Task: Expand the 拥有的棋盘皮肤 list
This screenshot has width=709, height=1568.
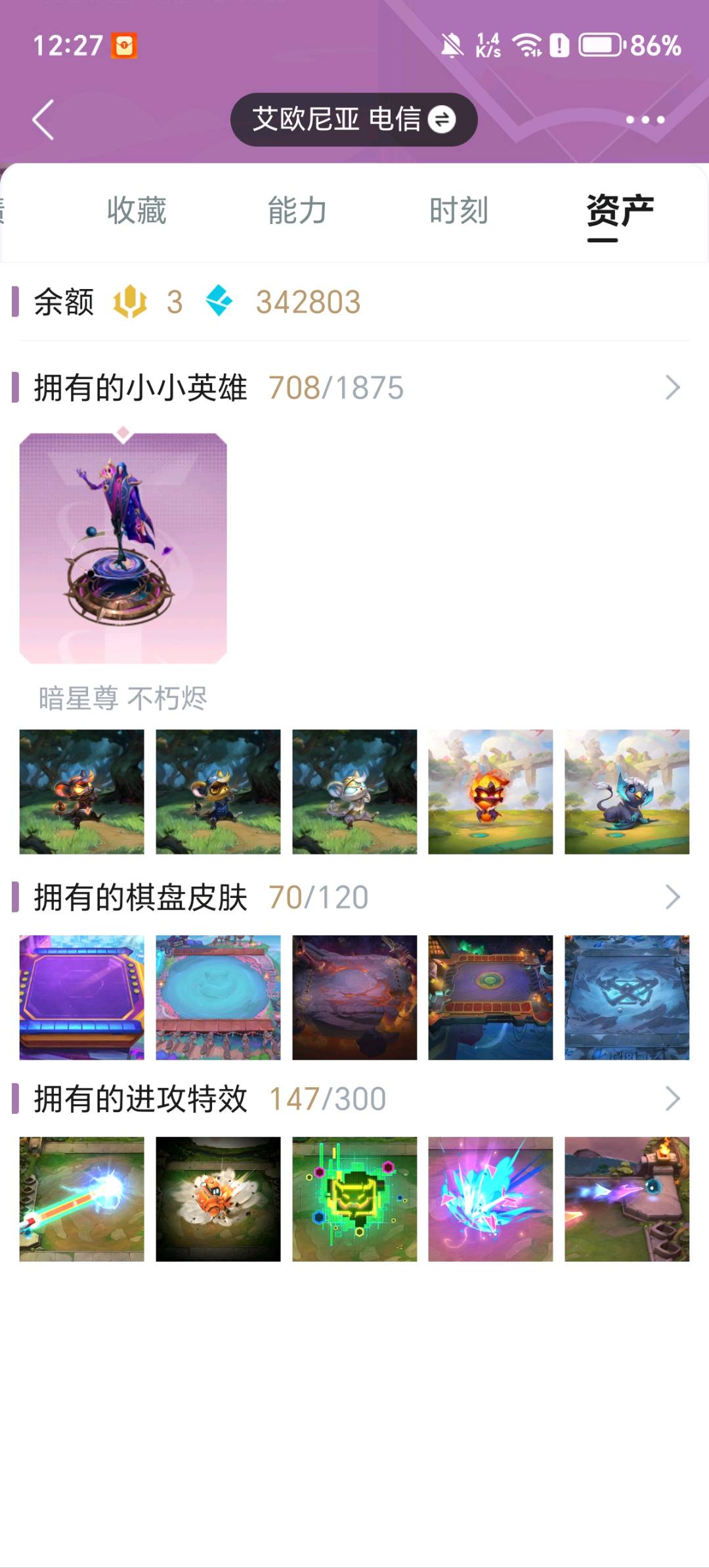Action: point(672,897)
